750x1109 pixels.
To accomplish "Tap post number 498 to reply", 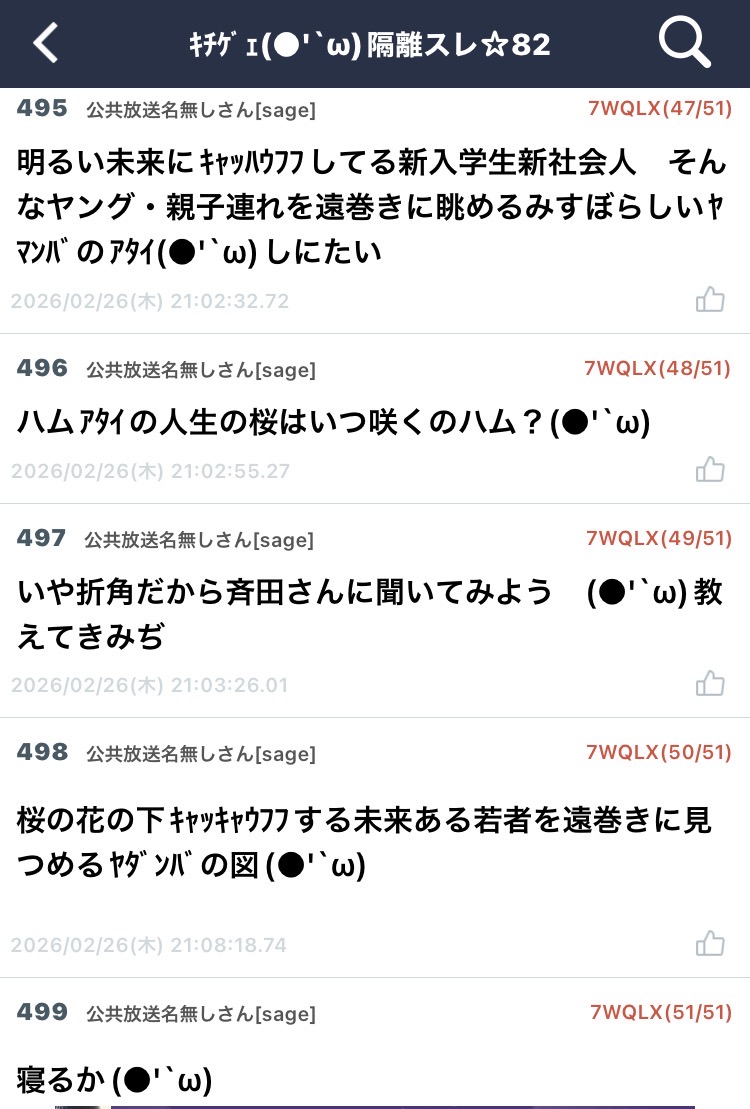I will [42, 752].
